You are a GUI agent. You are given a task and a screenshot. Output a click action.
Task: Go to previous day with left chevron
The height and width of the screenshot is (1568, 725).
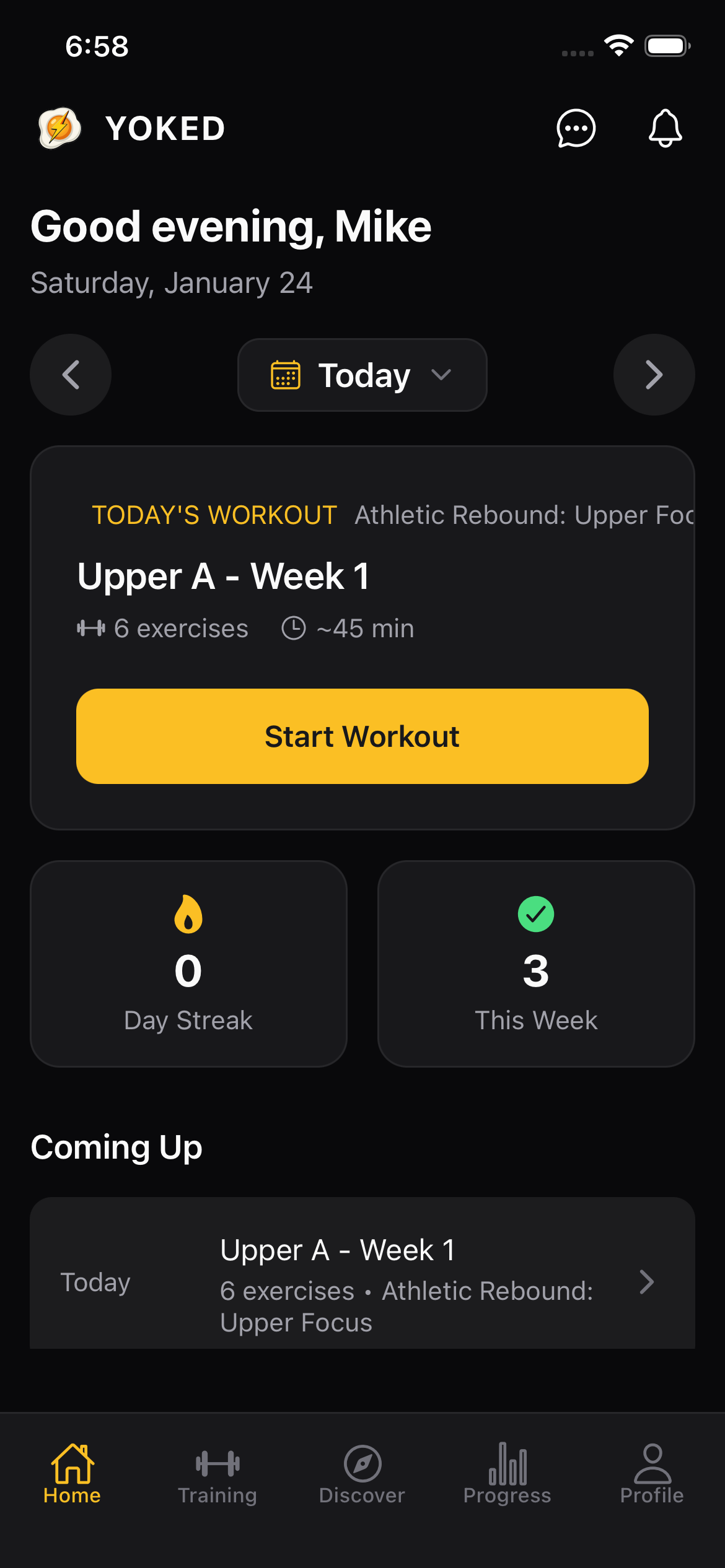tap(71, 375)
